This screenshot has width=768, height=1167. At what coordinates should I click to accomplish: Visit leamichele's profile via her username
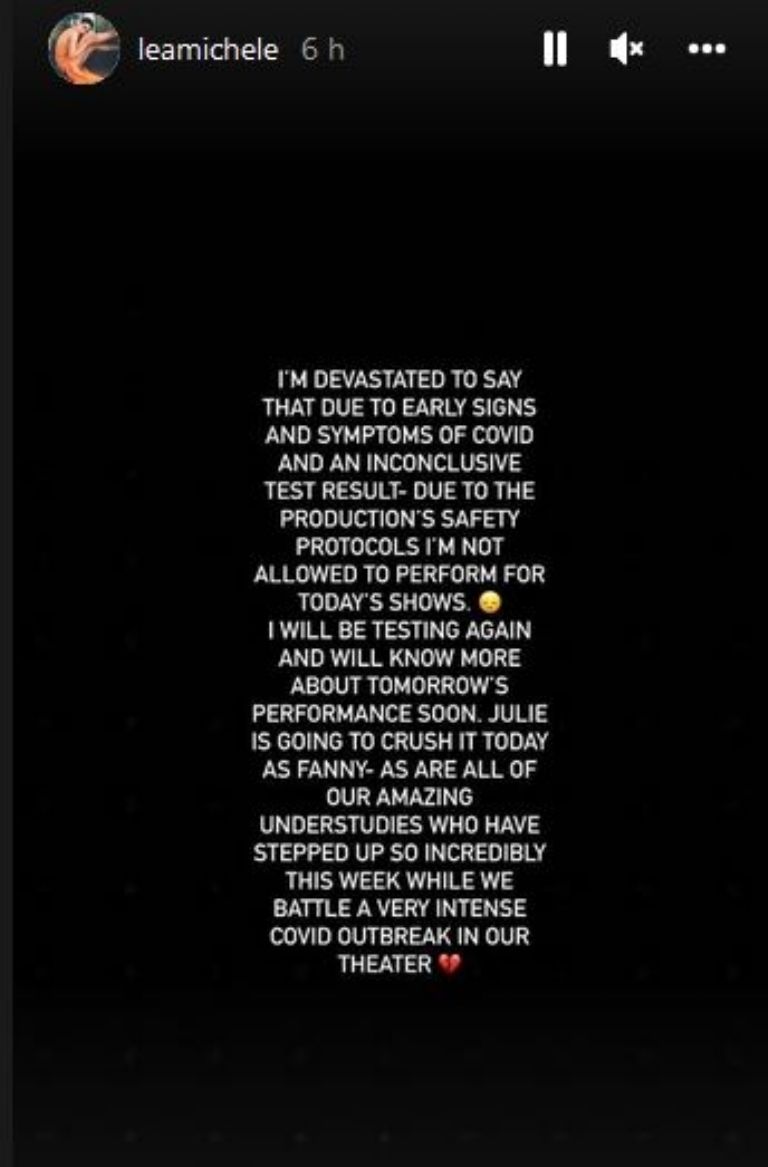pos(212,48)
